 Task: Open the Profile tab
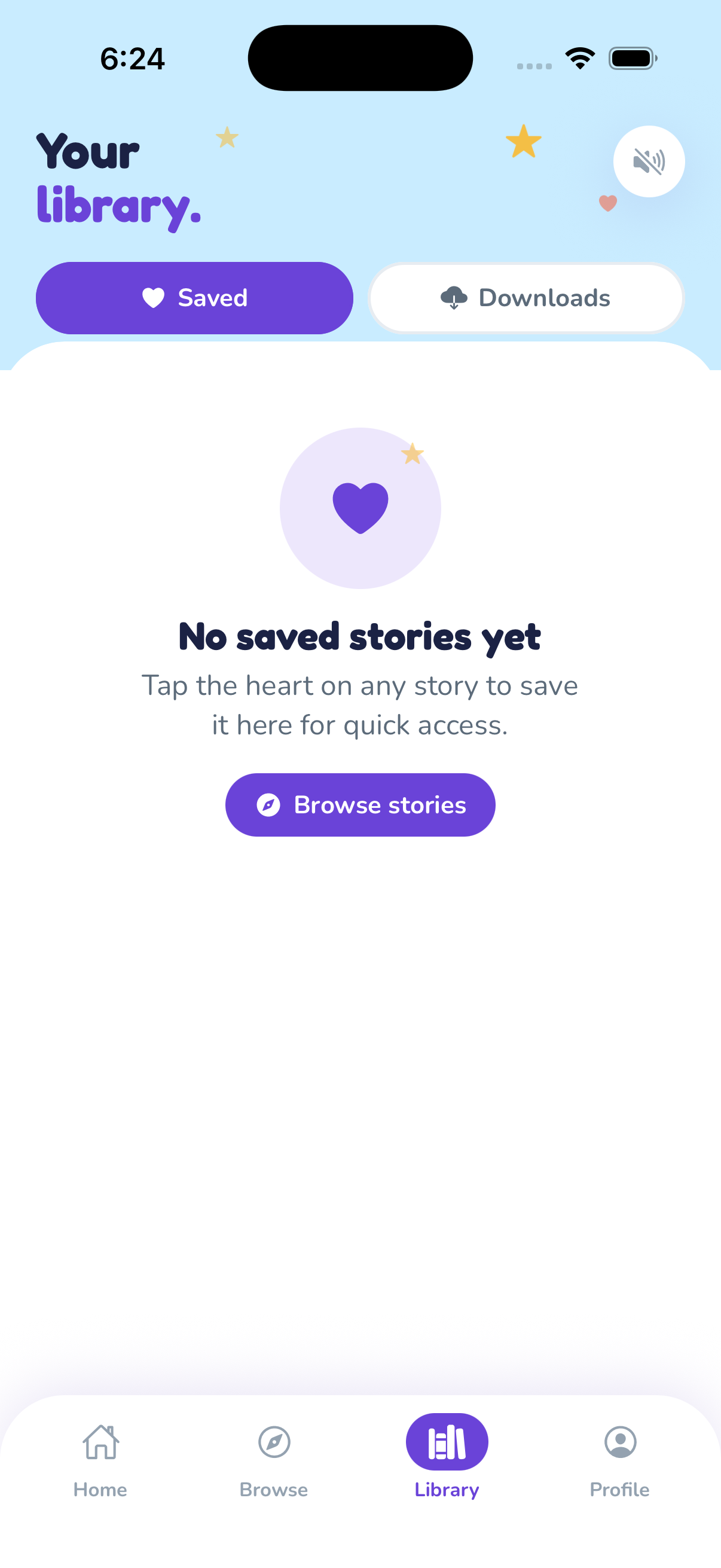(x=620, y=1461)
